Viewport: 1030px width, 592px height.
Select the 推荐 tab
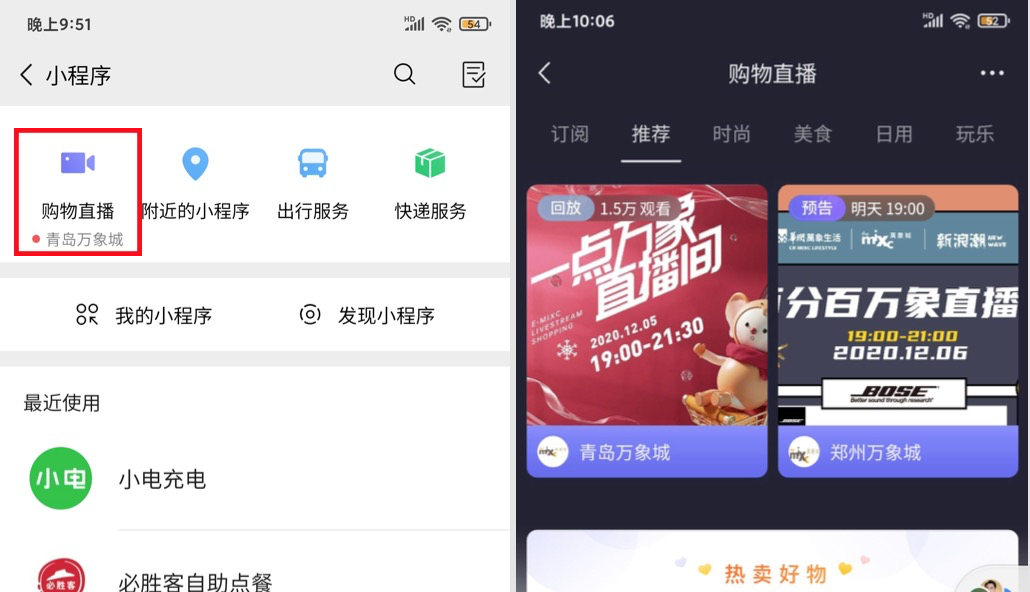click(x=651, y=134)
